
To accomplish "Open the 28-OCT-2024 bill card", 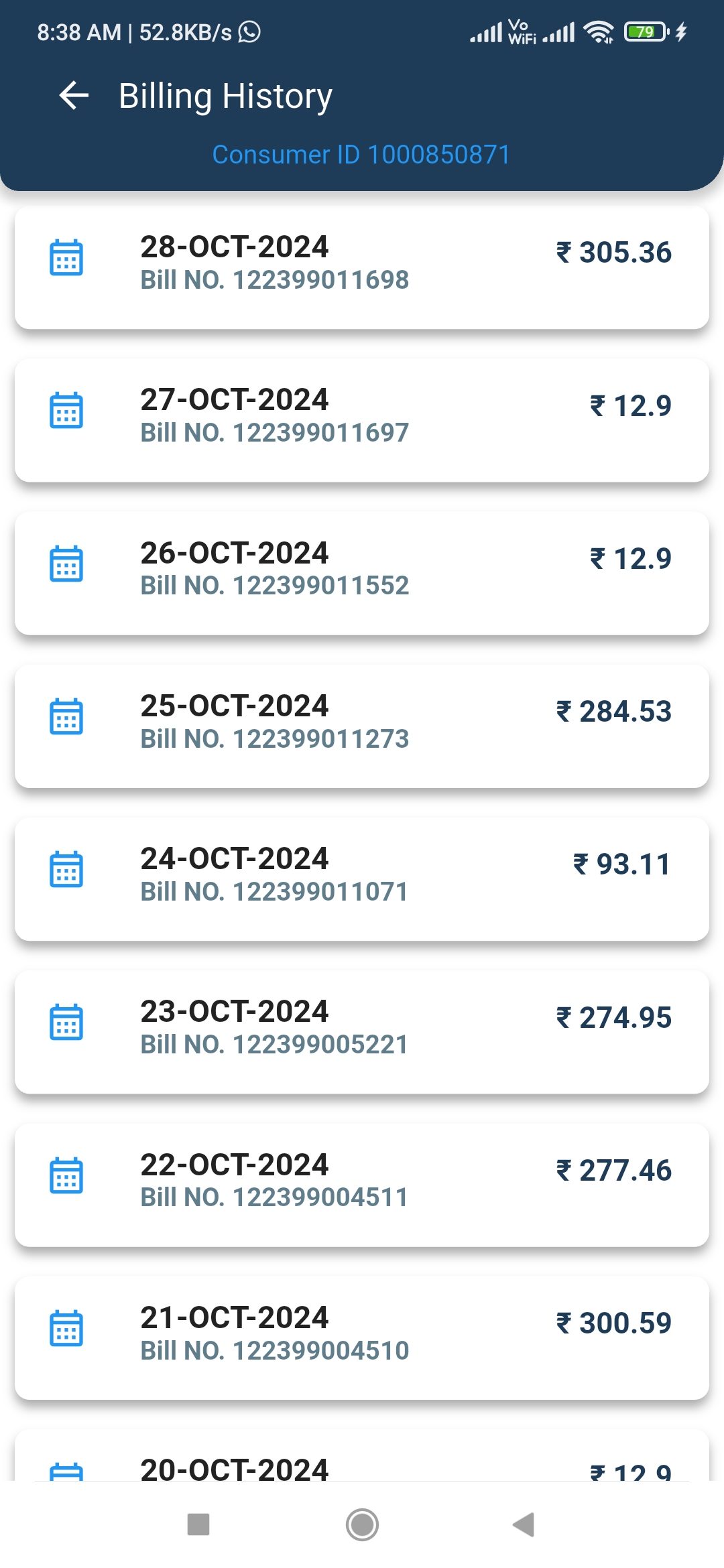I will 362,267.
